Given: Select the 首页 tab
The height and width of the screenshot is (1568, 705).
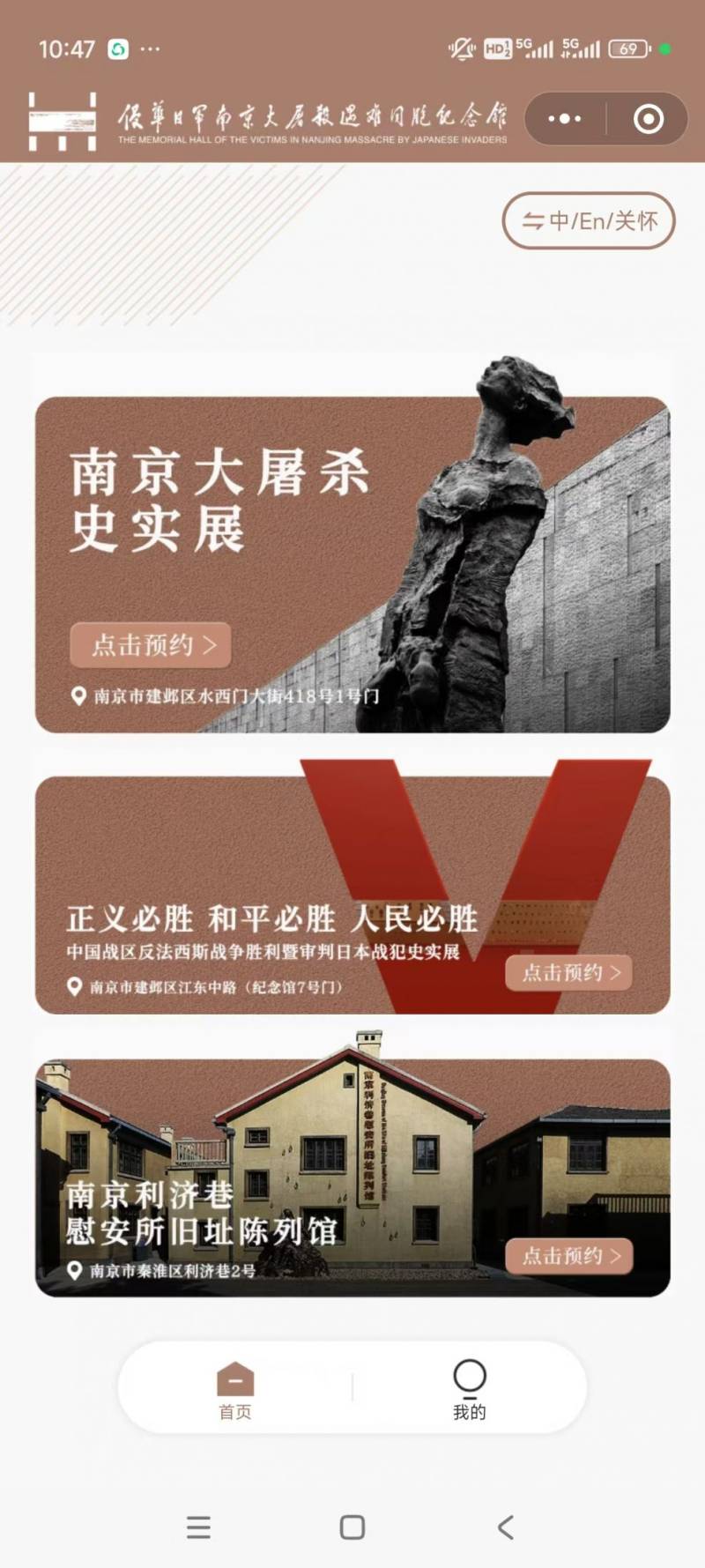Looking at the screenshot, I should click(x=235, y=1389).
